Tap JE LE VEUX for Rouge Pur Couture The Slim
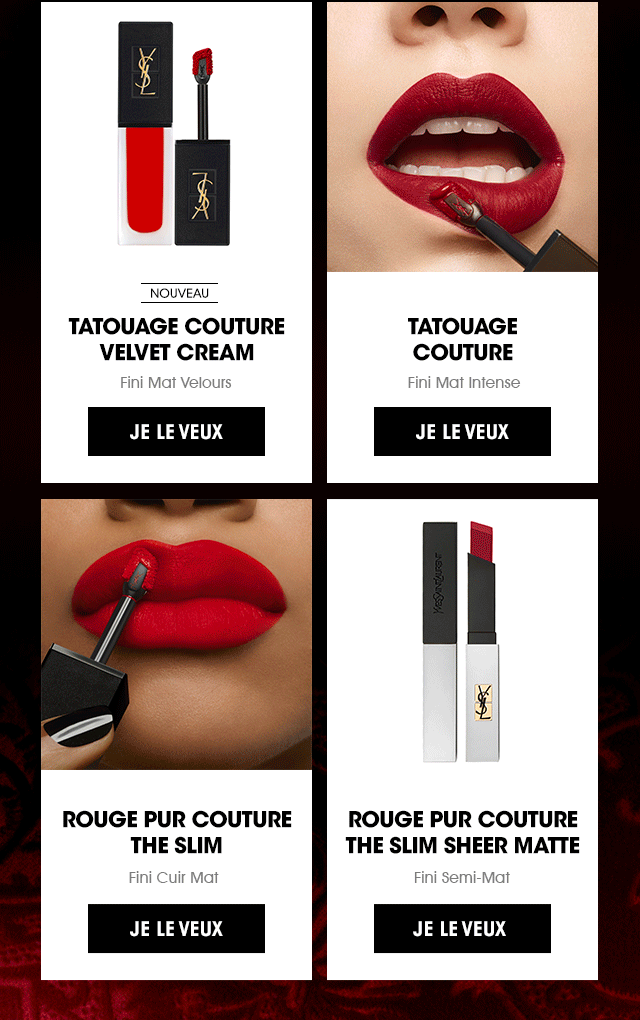This screenshot has width=640, height=1020. pos(176,929)
